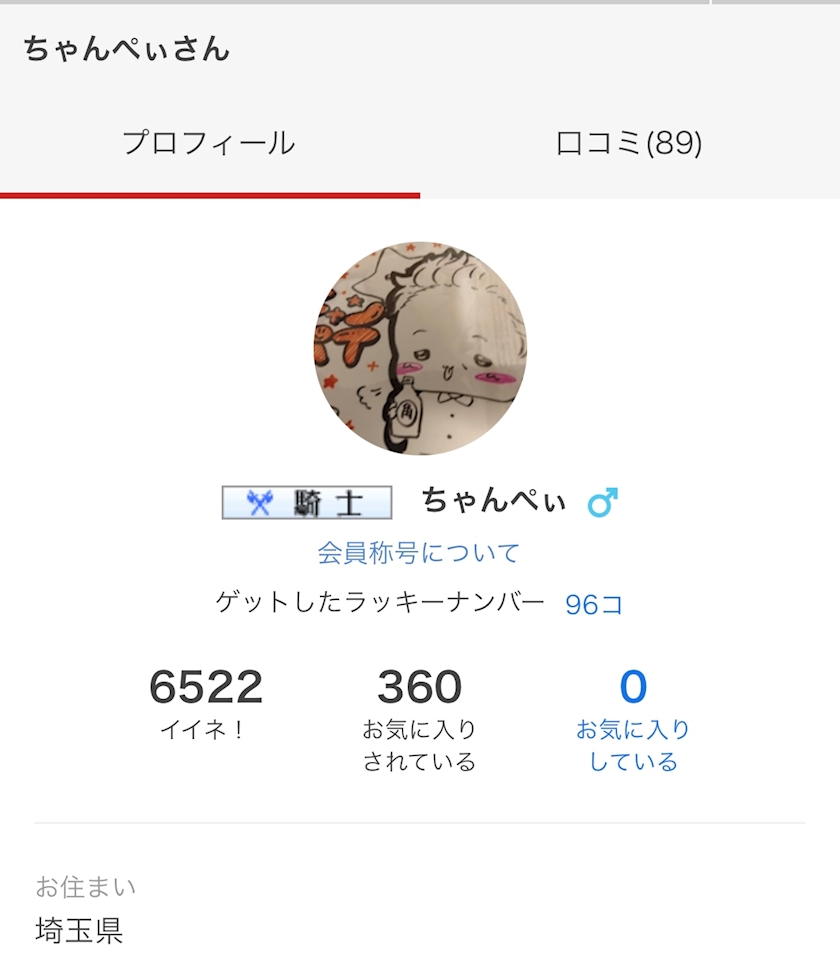The width and height of the screenshot is (840, 973).
Task: Switch to the プロフィール tab
Action: 209,144
